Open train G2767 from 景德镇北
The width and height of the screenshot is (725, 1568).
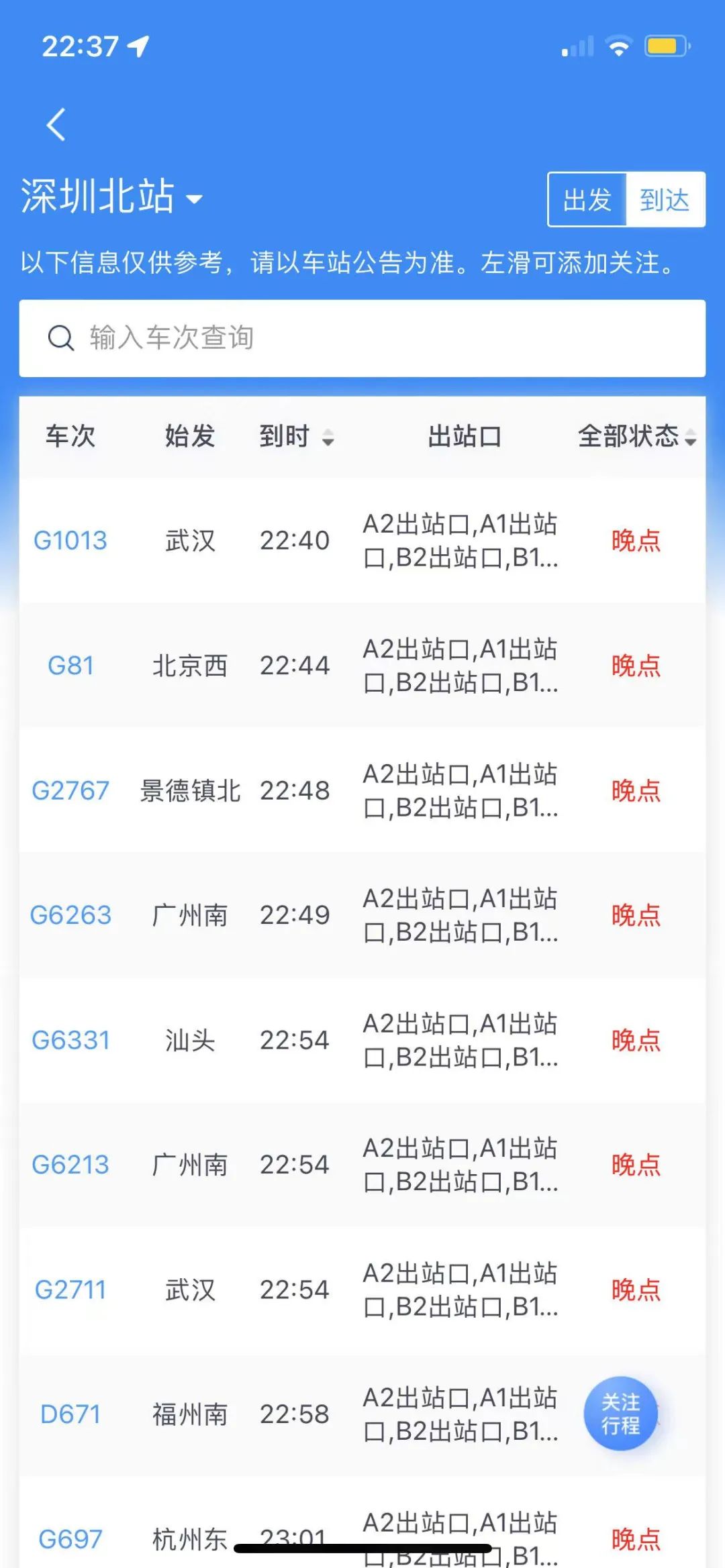(70, 790)
